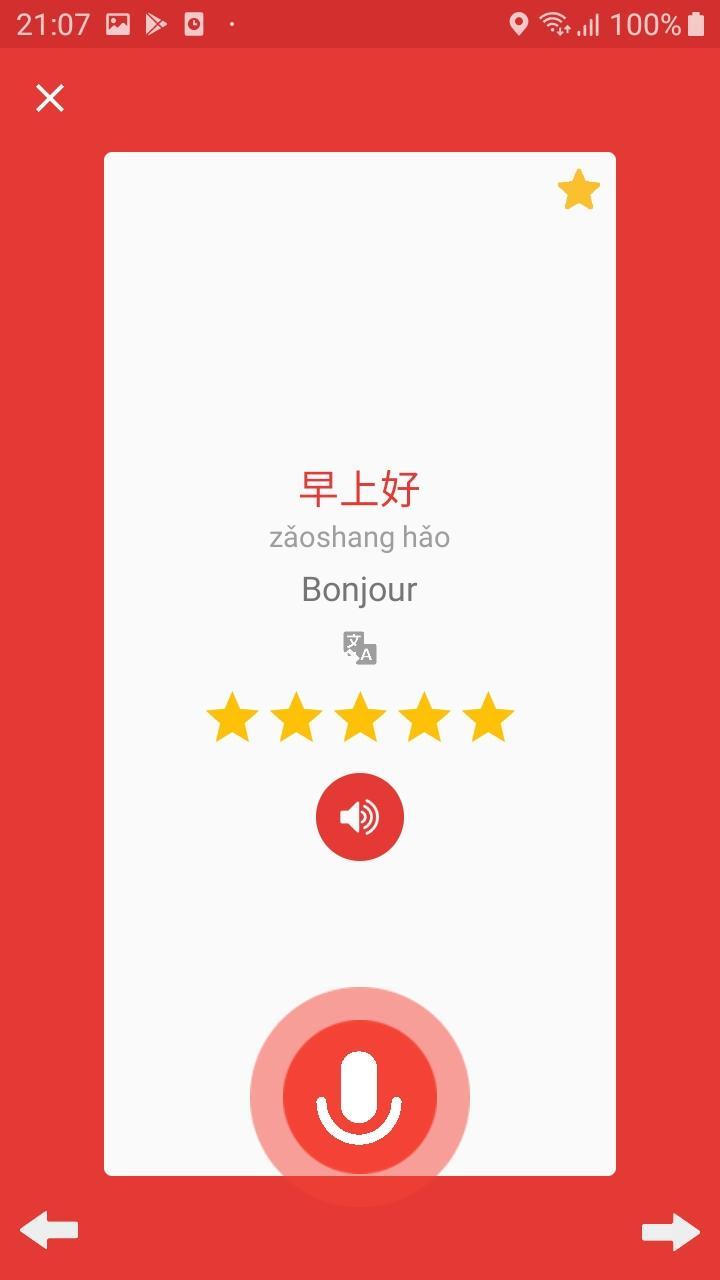720x1280 pixels.
Task: Toggle the favorite star on this card
Action: click(x=579, y=190)
